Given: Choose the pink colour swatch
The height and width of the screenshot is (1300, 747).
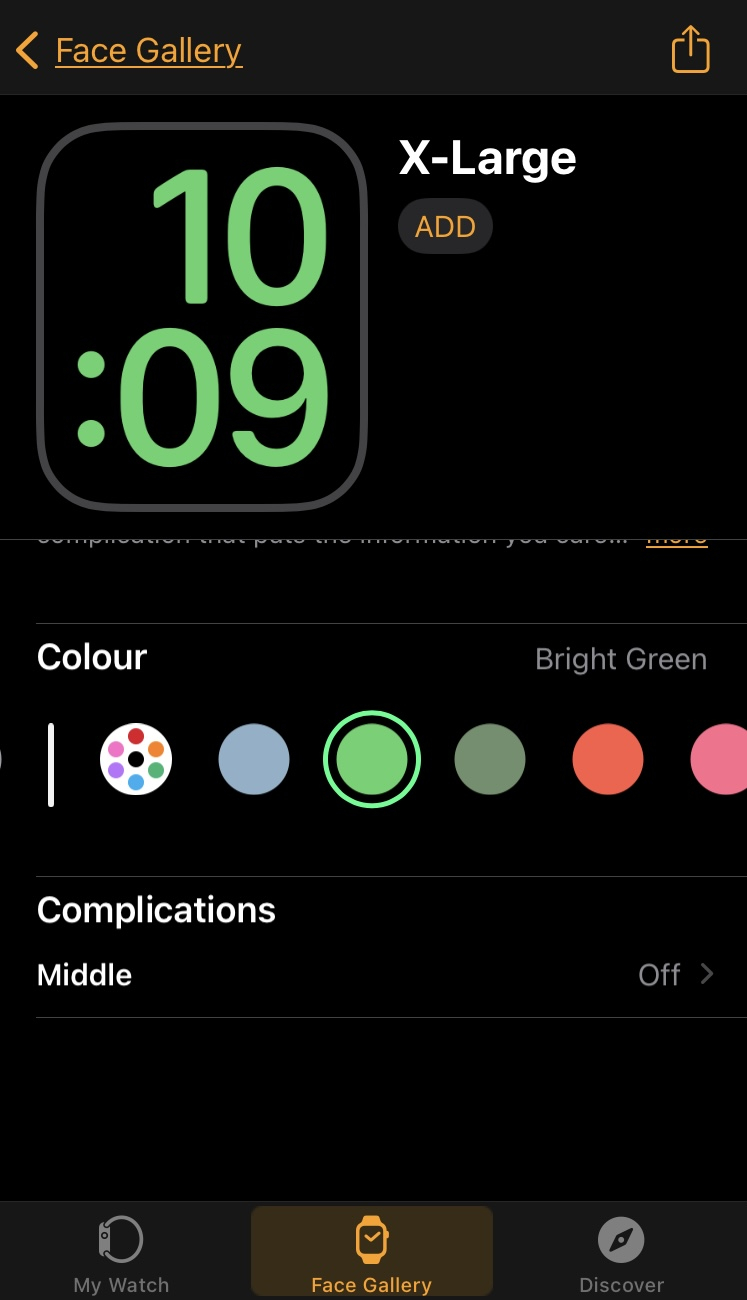Looking at the screenshot, I should tap(720, 759).
